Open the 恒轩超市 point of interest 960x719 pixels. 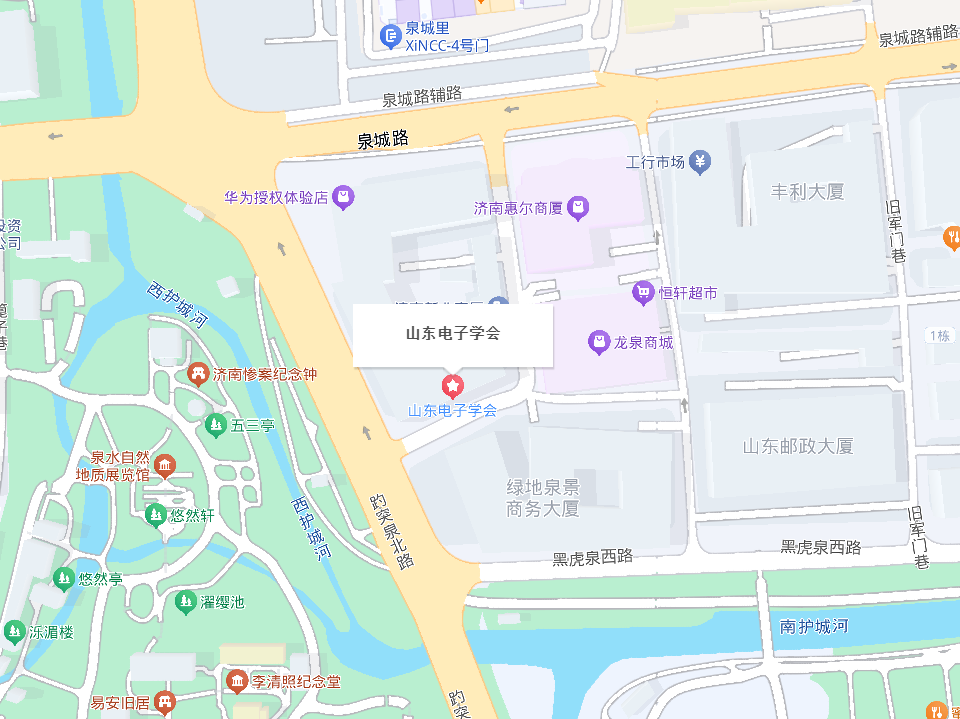click(x=643, y=293)
